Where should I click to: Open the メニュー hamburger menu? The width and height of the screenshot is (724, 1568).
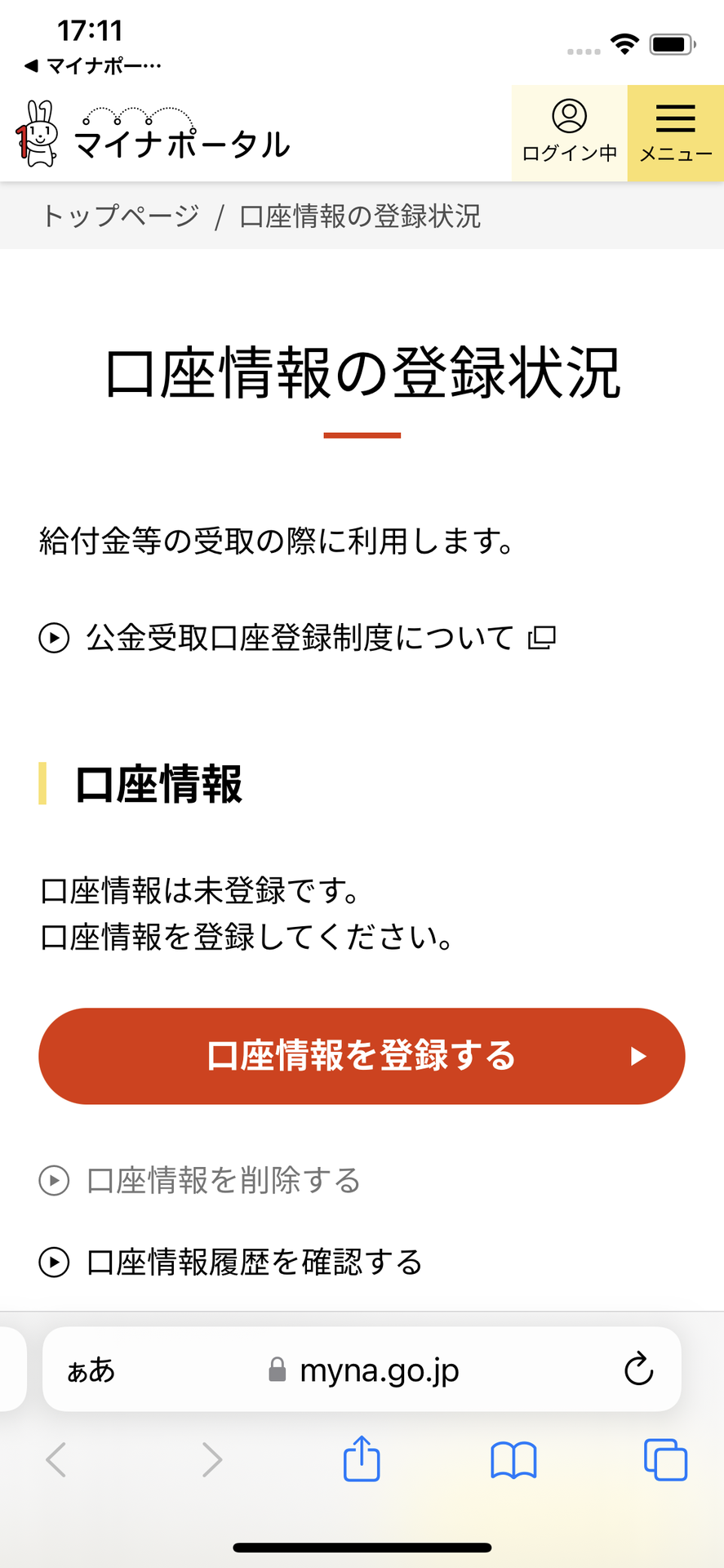(x=675, y=133)
